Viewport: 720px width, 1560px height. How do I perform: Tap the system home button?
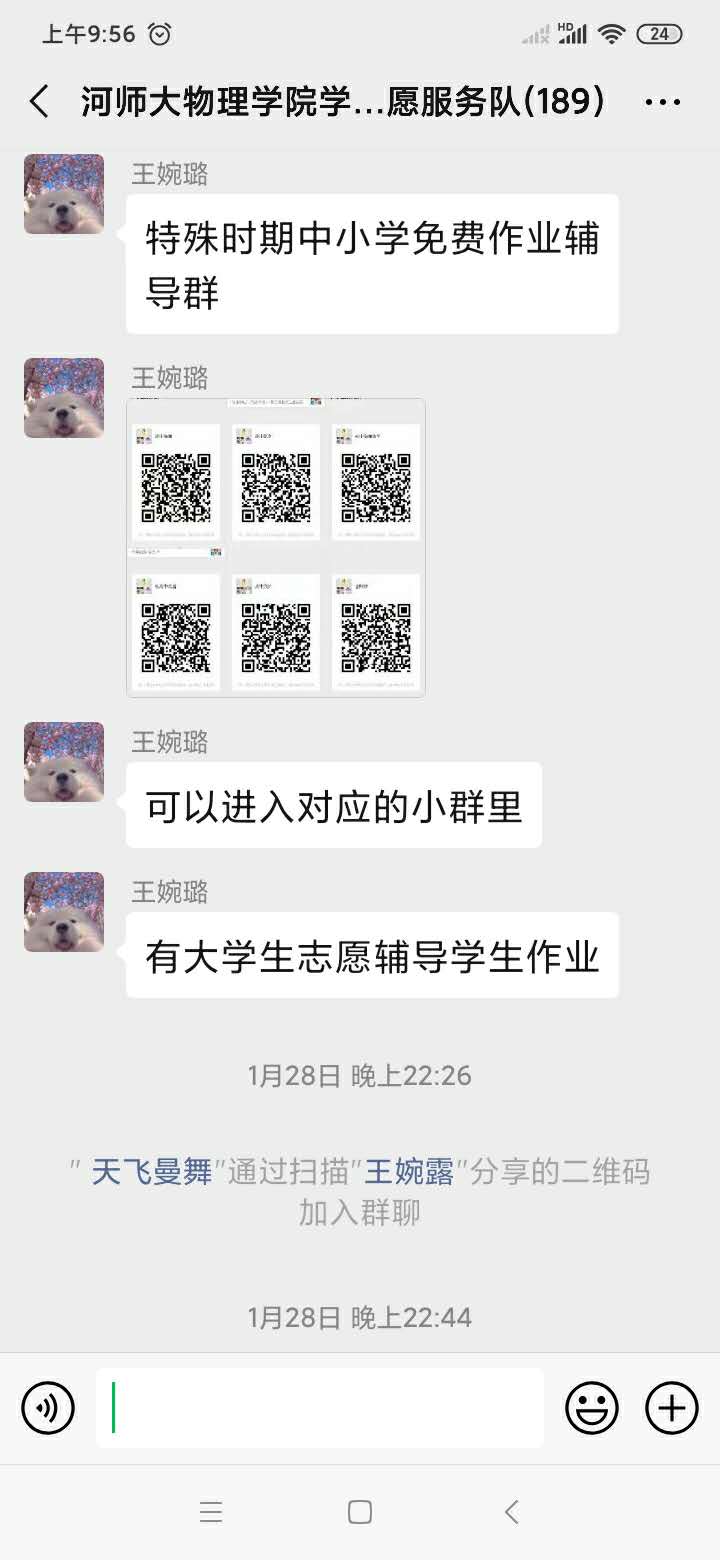pyautogui.click(x=360, y=1512)
